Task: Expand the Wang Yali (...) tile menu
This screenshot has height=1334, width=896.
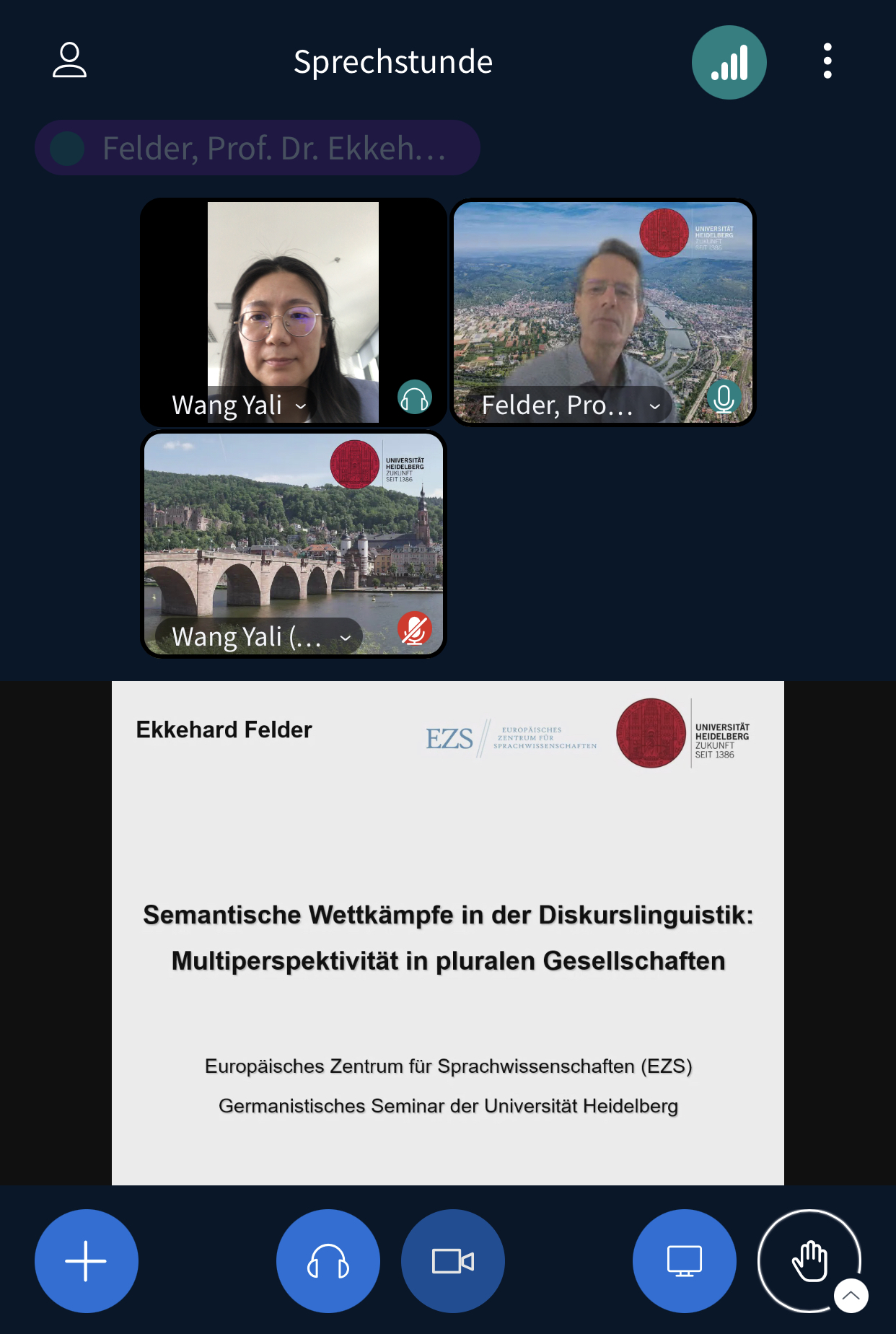Action: point(345,637)
